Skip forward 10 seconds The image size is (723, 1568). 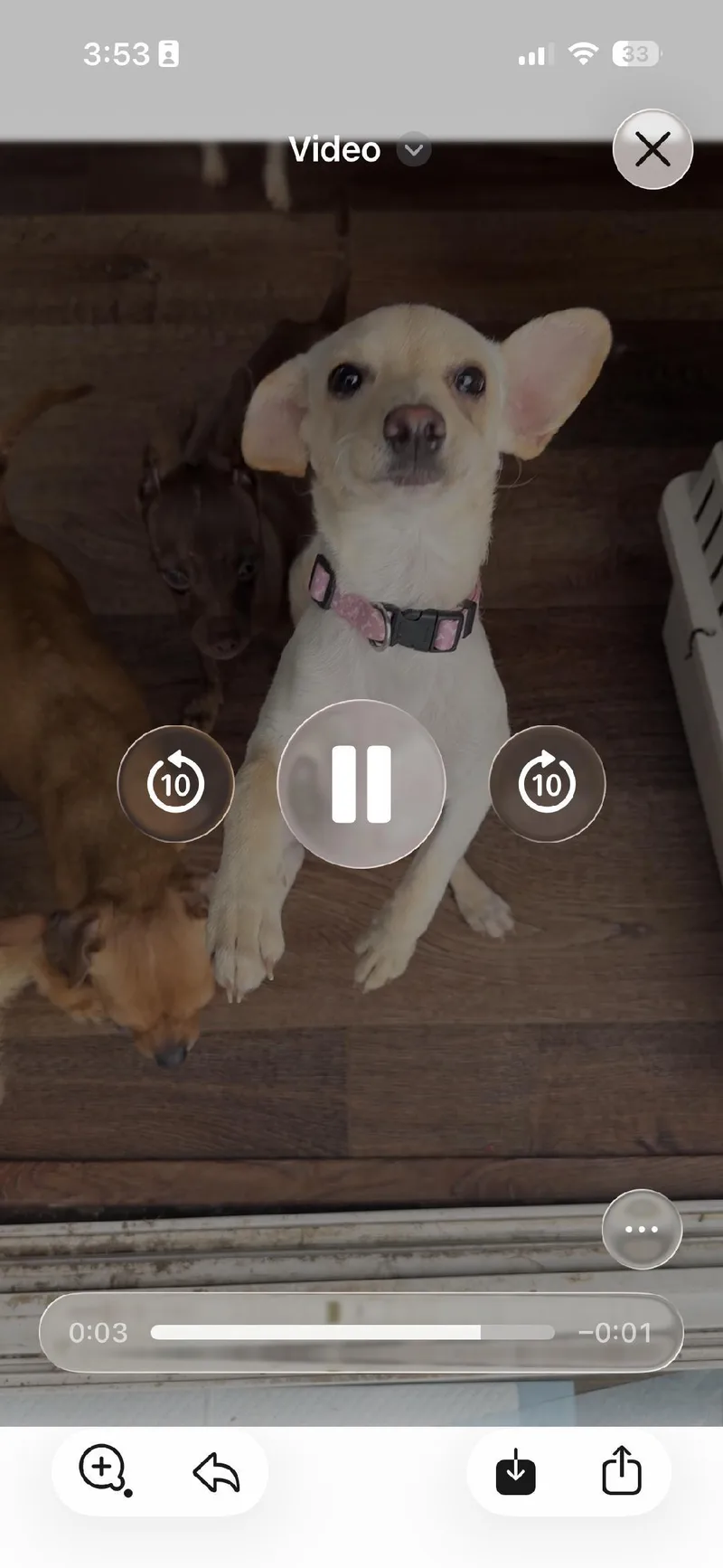[547, 784]
